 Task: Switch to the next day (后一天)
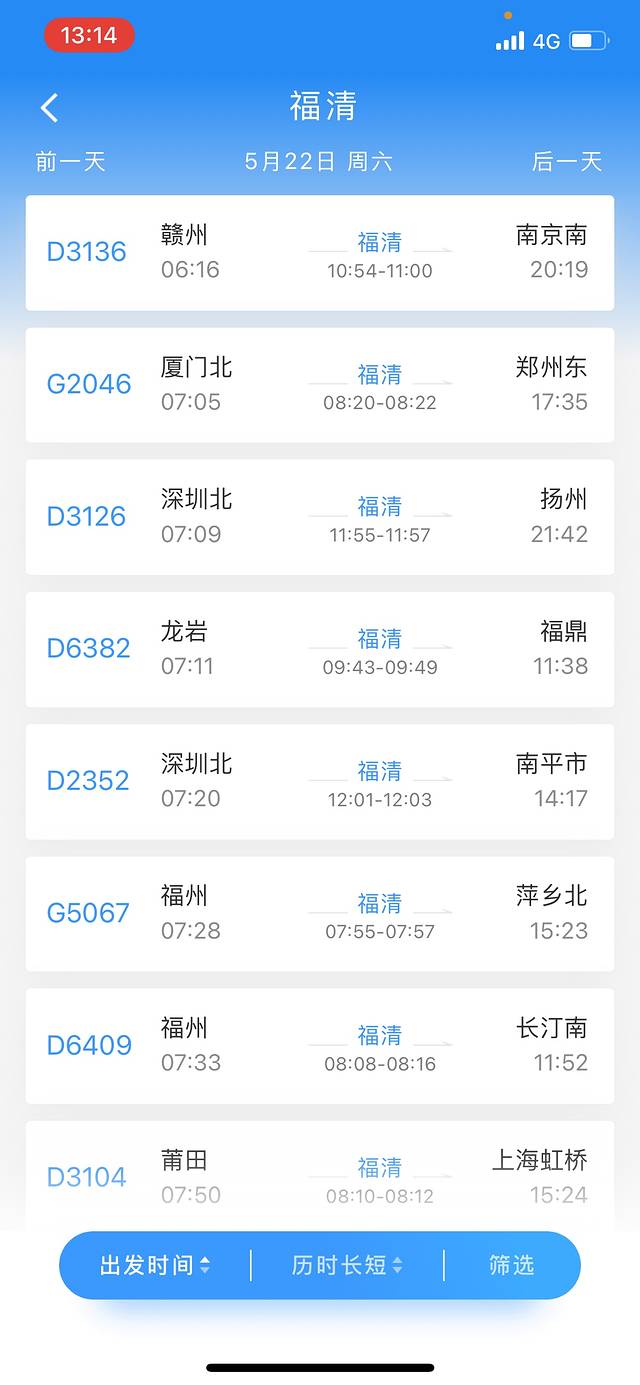(x=567, y=162)
